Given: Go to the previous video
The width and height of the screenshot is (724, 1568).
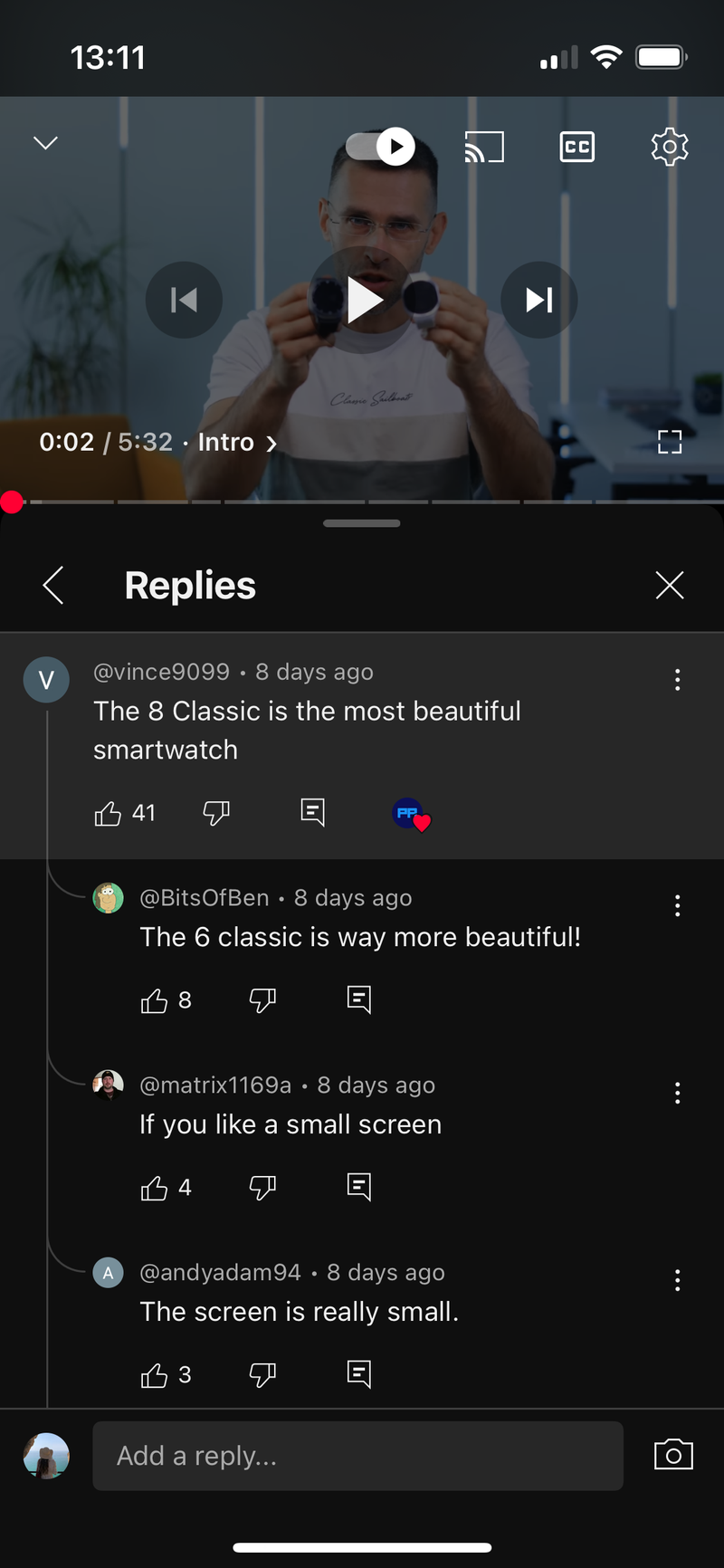Looking at the screenshot, I should click(184, 301).
